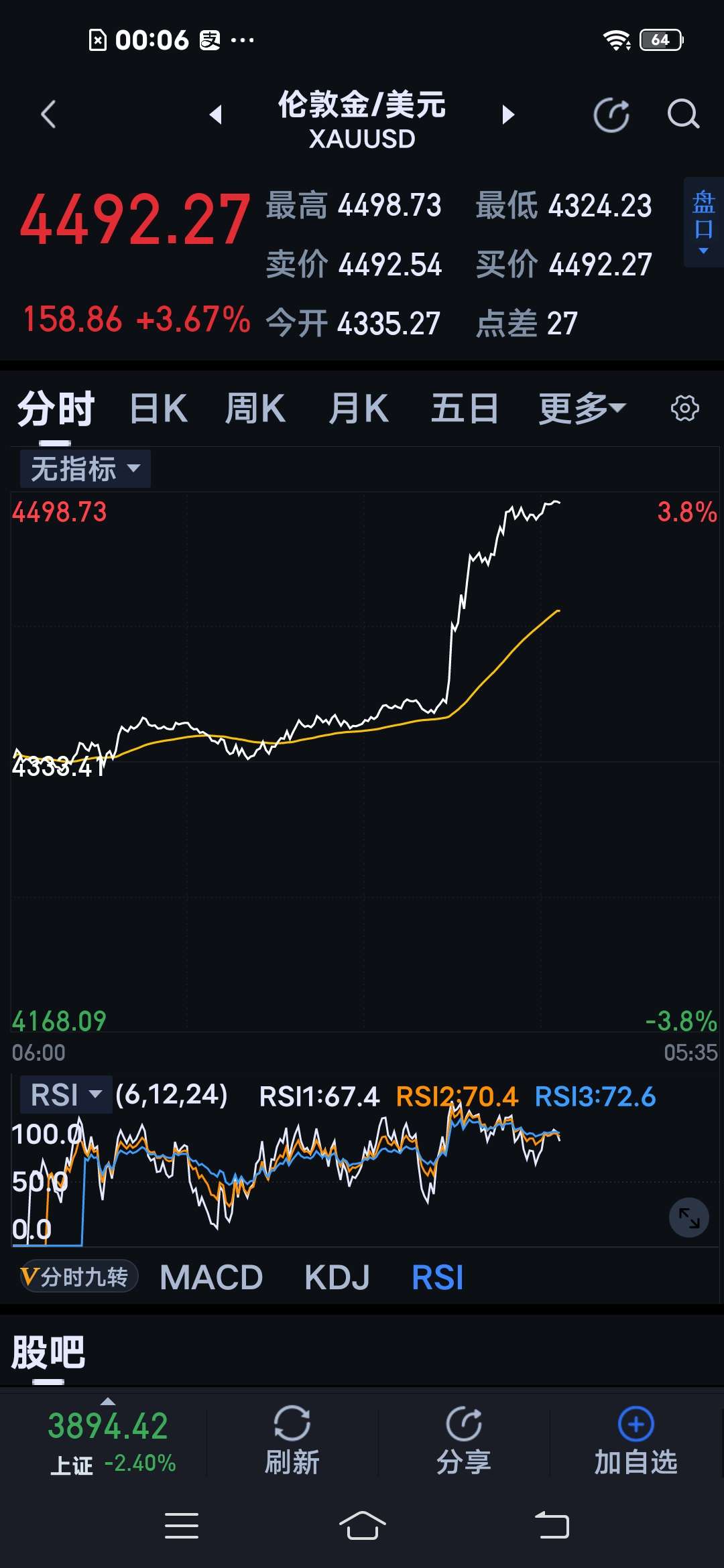Switch to the next instrument with right triangle
Image resolution: width=724 pixels, height=1568 pixels.
coord(508,115)
